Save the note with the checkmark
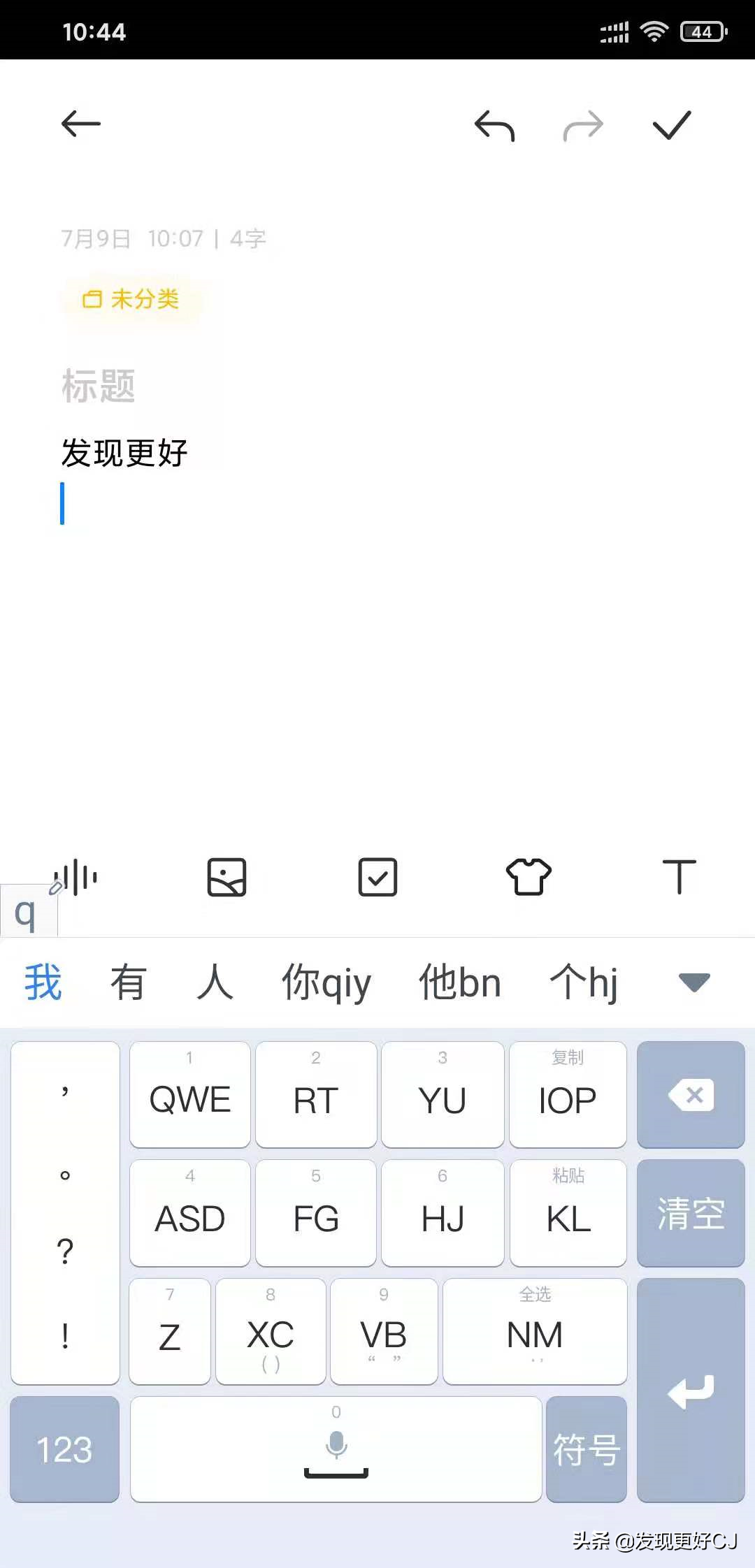This screenshot has width=755, height=1568. coord(672,125)
